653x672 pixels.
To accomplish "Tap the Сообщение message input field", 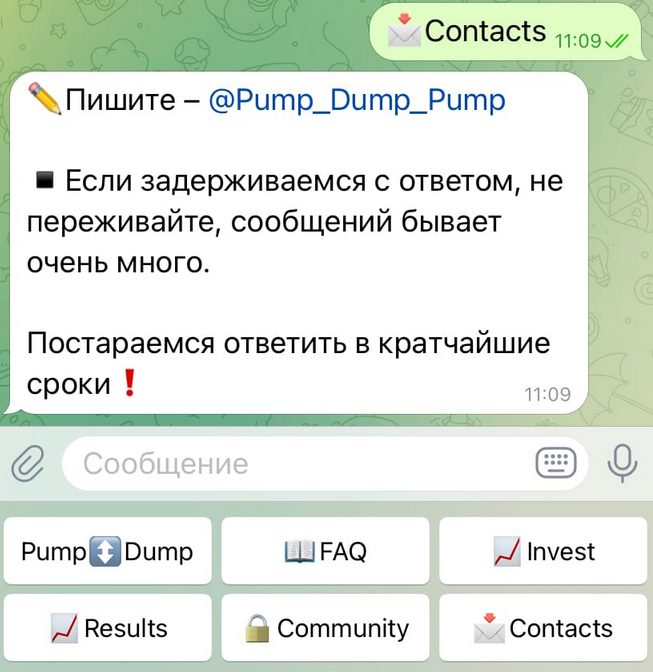I will point(300,463).
